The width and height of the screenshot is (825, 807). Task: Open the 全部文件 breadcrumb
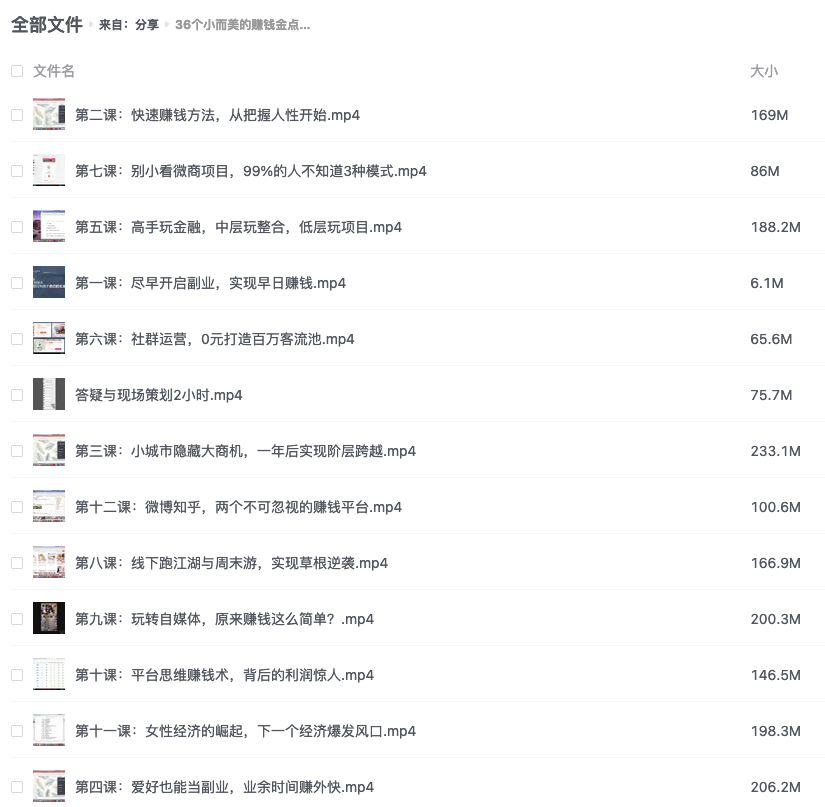coord(47,25)
